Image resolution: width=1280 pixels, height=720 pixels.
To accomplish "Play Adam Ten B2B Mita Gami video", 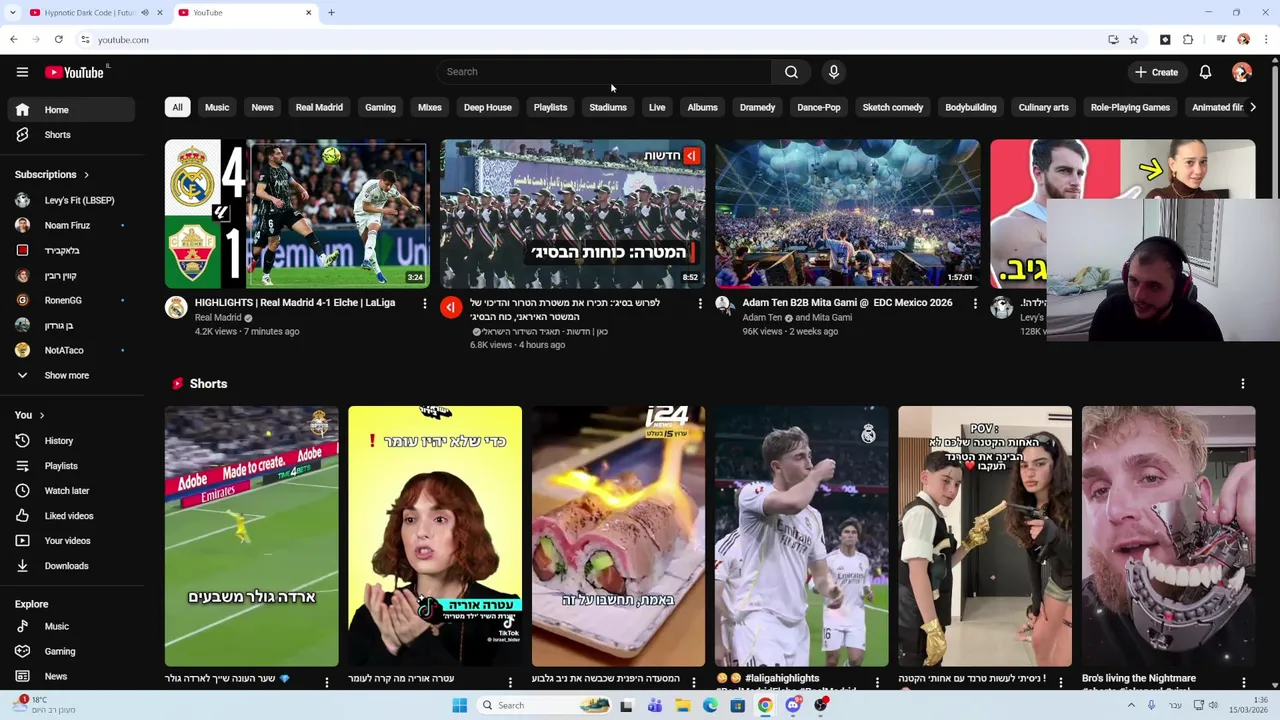I will click(847, 215).
